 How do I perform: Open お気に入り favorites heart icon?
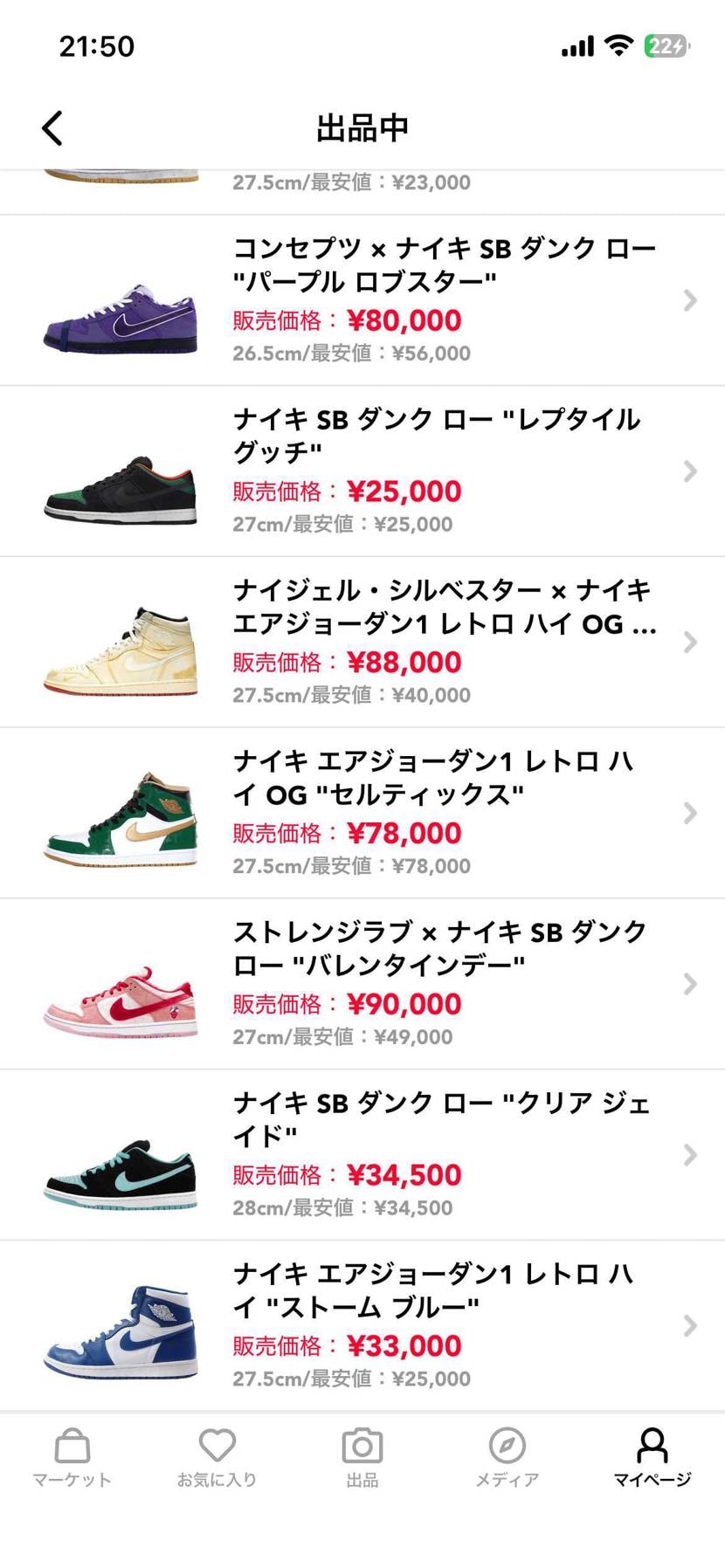[217, 1449]
